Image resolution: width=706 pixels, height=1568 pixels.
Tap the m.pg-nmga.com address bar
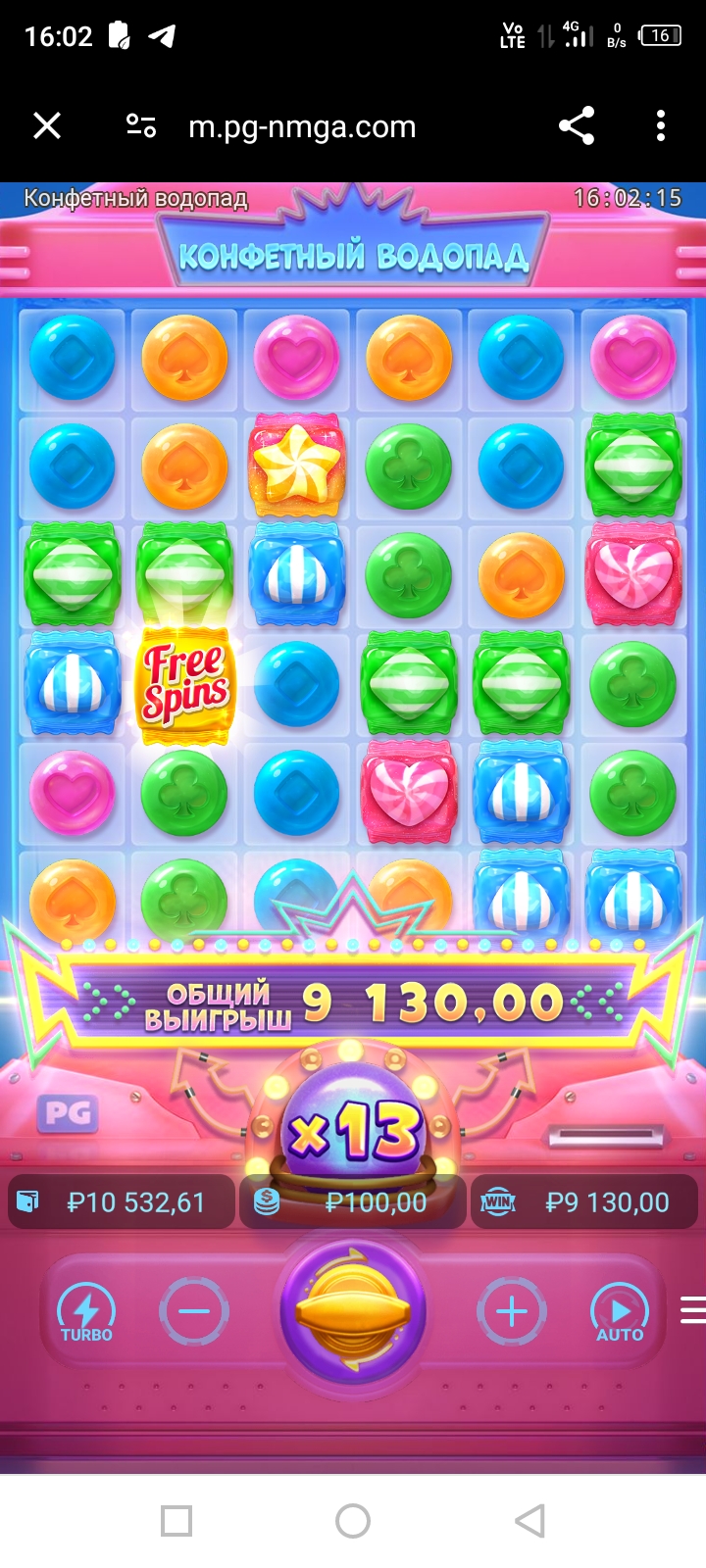[302, 126]
